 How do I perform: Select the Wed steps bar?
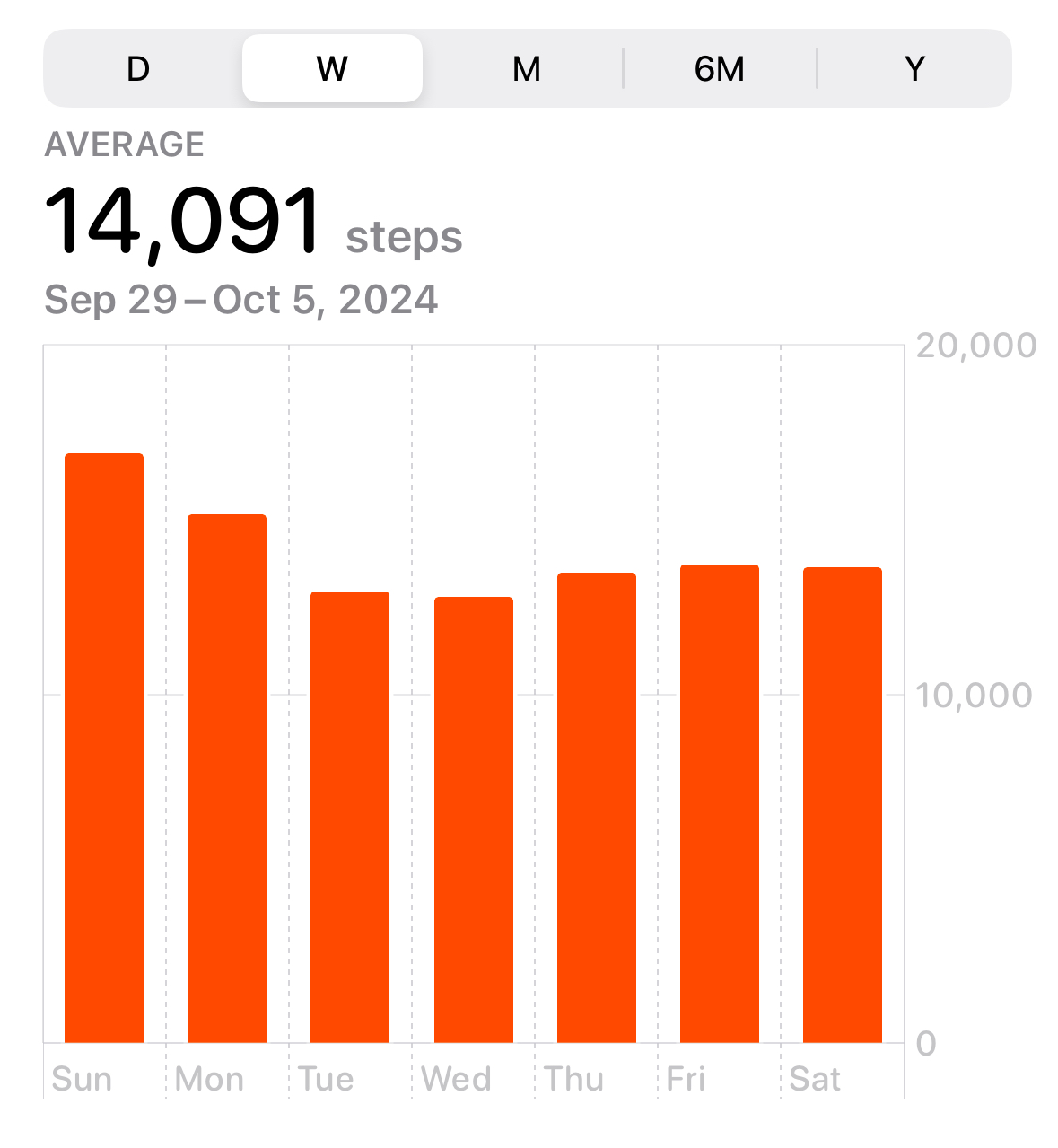[473, 819]
